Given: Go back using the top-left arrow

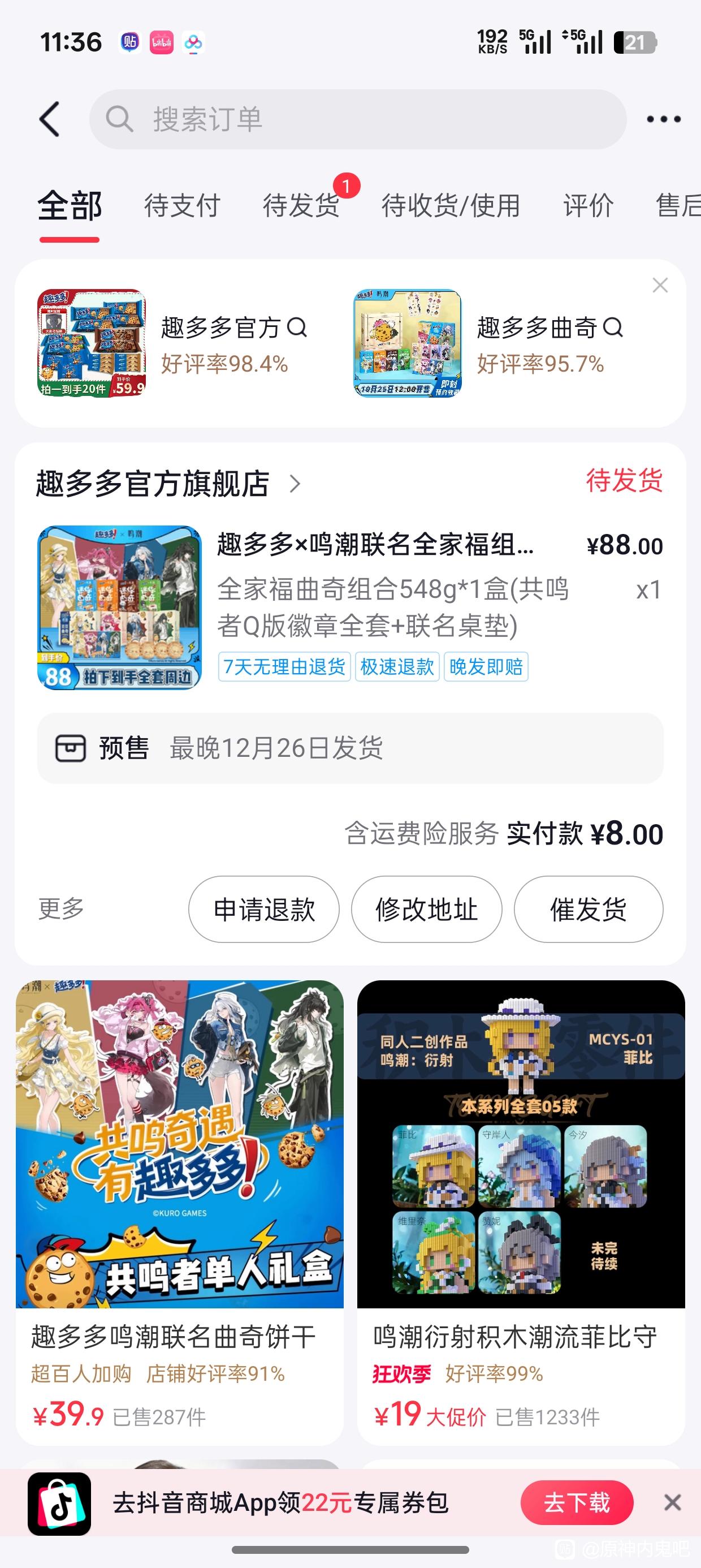Looking at the screenshot, I should click(x=50, y=119).
